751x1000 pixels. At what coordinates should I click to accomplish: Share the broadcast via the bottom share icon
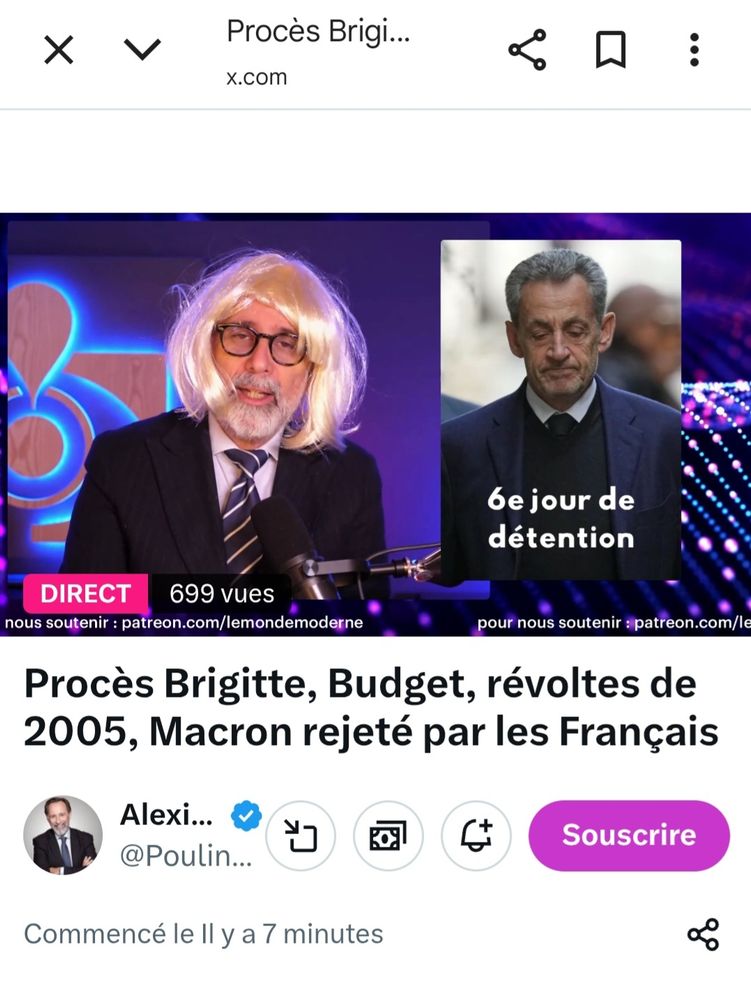click(703, 935)
